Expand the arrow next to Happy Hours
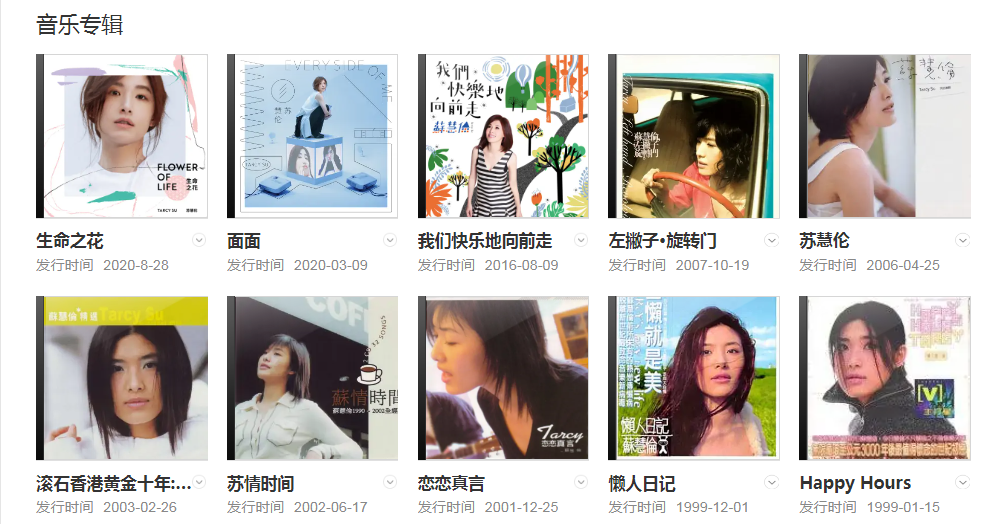This screenshot has height=524, width=1005. (962, 482)
